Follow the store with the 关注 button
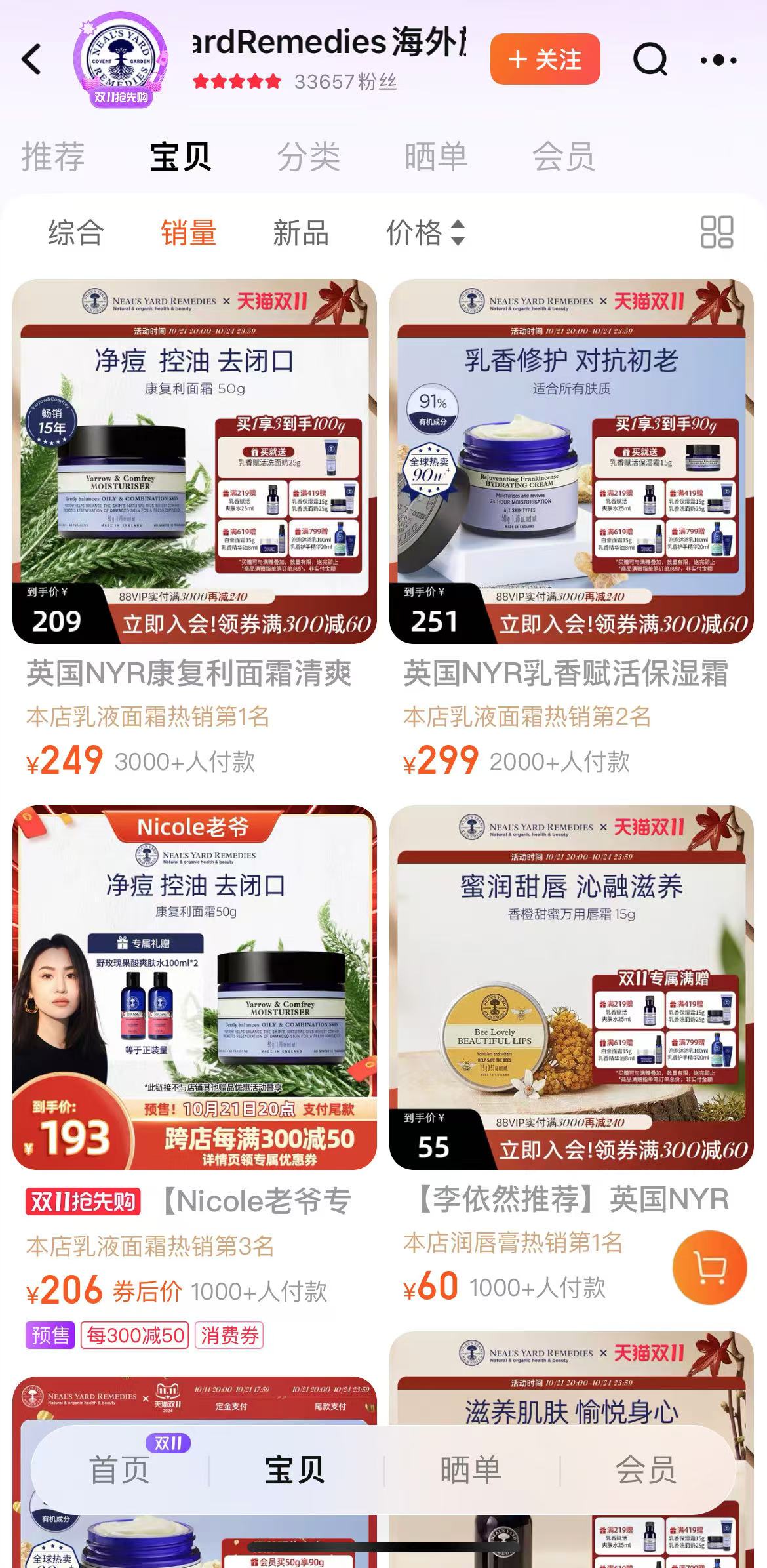Image resolution: width=767 pixels, height=1568 pixels. tap(545, 60)
